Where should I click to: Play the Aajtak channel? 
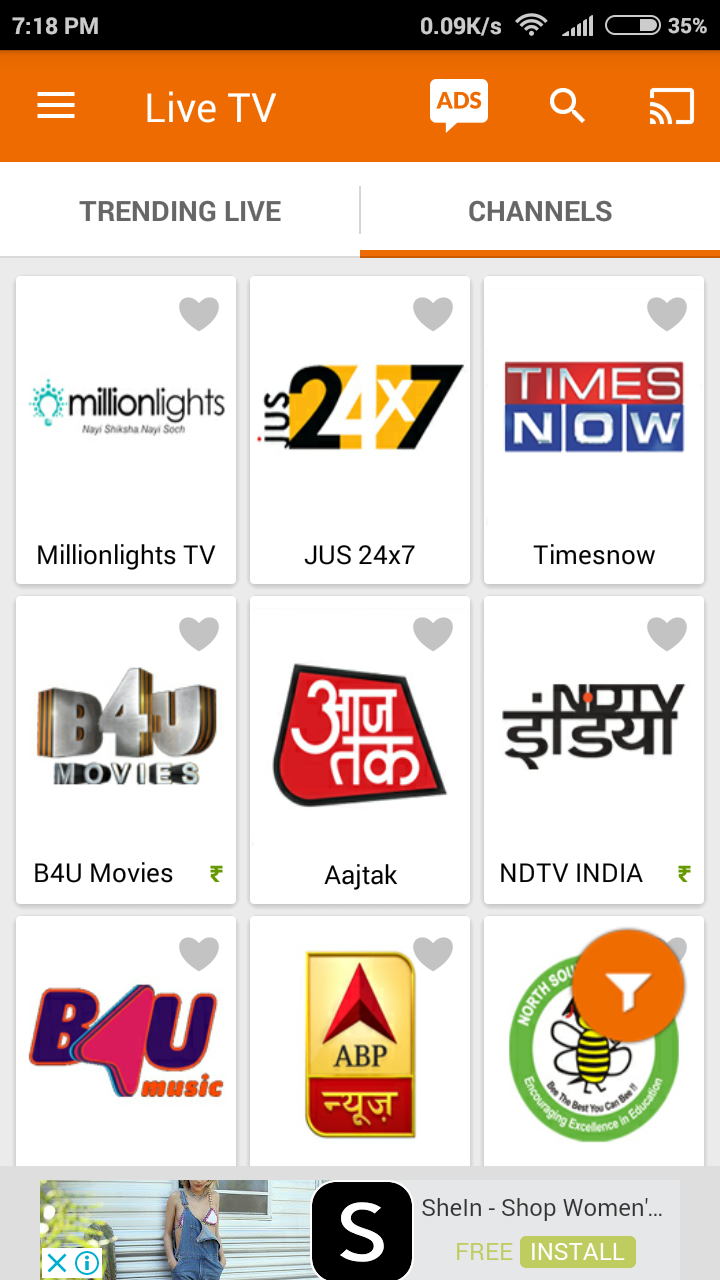point(360,750)
